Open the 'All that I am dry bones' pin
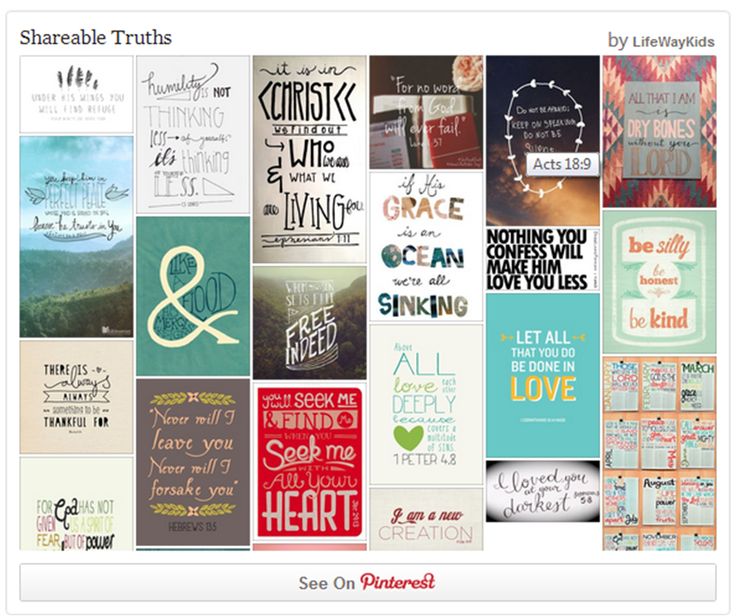The height and width of the screenshot is (616, 736). coord(659,130)
